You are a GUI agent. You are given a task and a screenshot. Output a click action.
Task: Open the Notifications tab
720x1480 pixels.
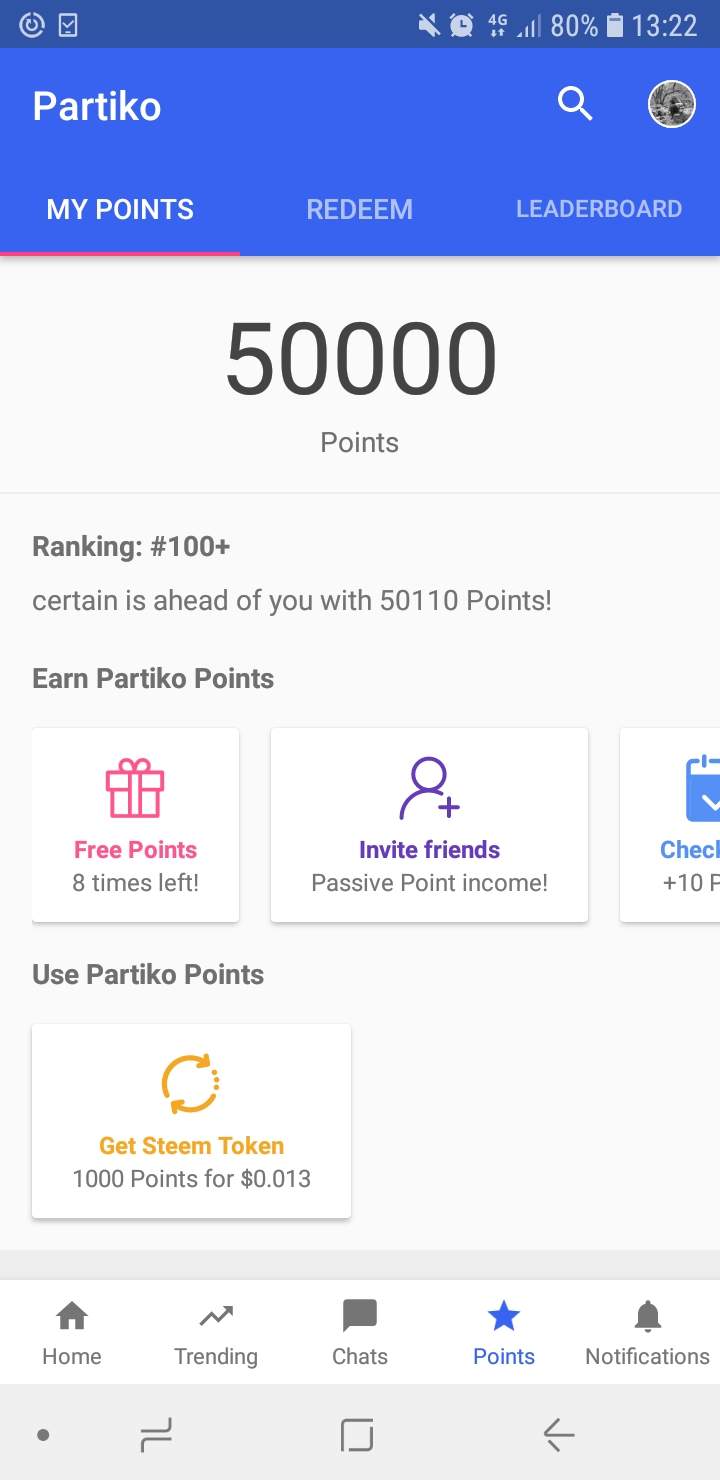(647, 1332)
